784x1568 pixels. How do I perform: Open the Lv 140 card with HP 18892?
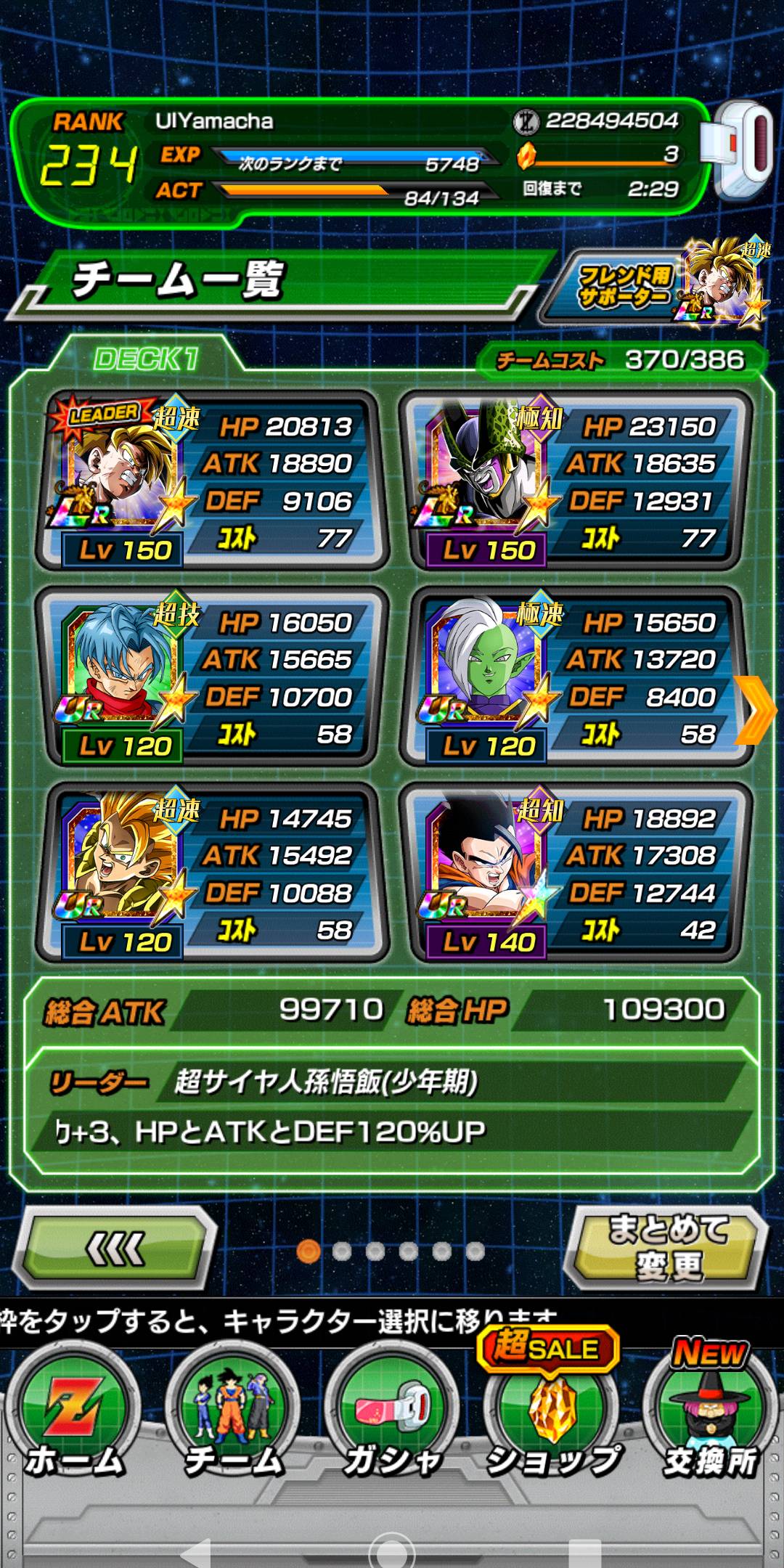pos(575,873)
